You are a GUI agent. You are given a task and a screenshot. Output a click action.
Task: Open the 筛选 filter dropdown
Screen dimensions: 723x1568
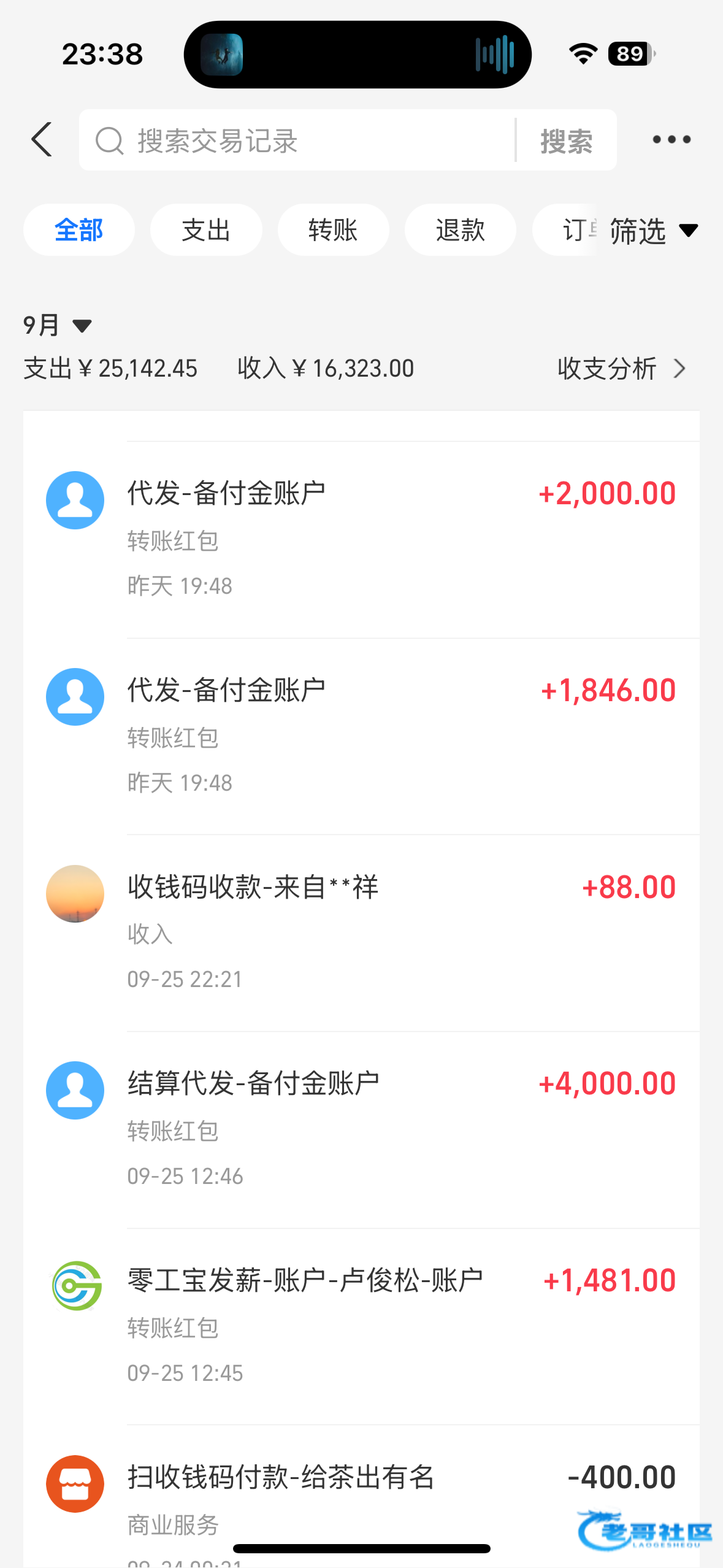click(652, 231)
